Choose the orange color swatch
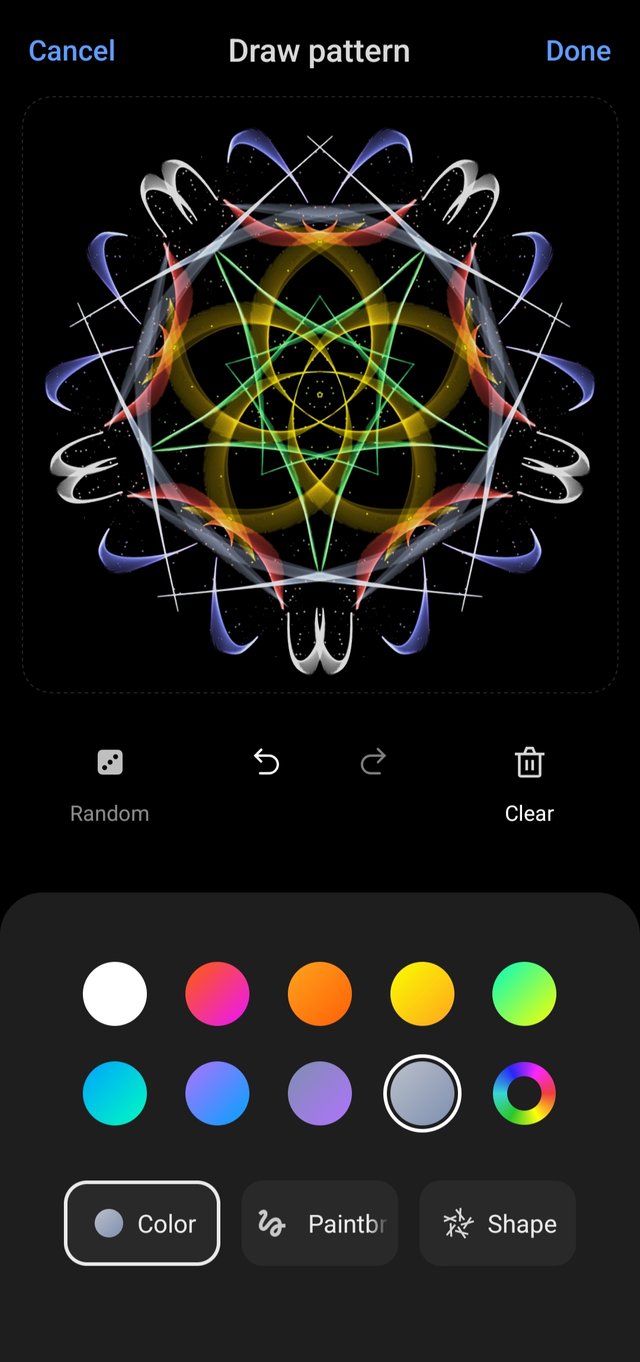This screenshot has height=1362, width=640. pos(320,994)
